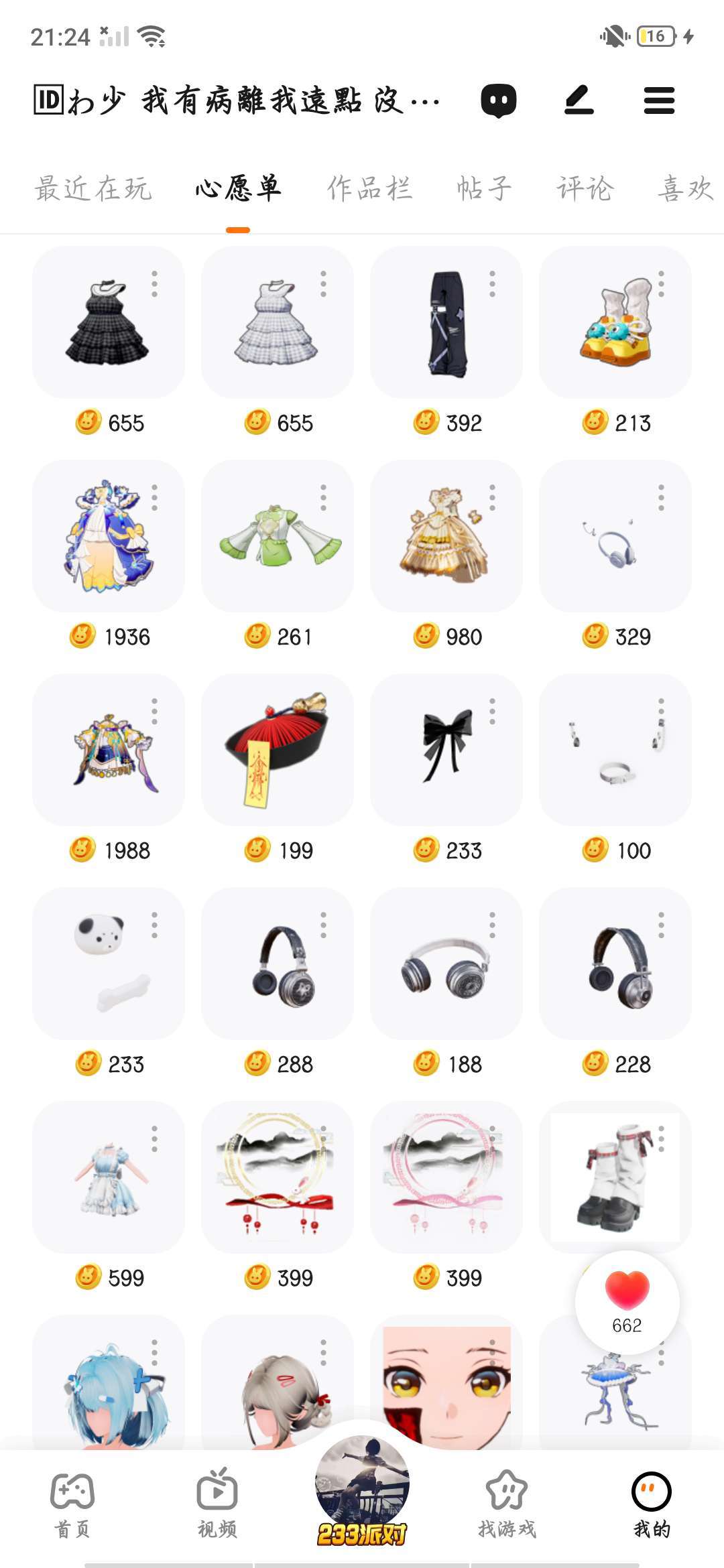Open options for the 261 green top
The image size is (724, 1568).
coord(324,498)
